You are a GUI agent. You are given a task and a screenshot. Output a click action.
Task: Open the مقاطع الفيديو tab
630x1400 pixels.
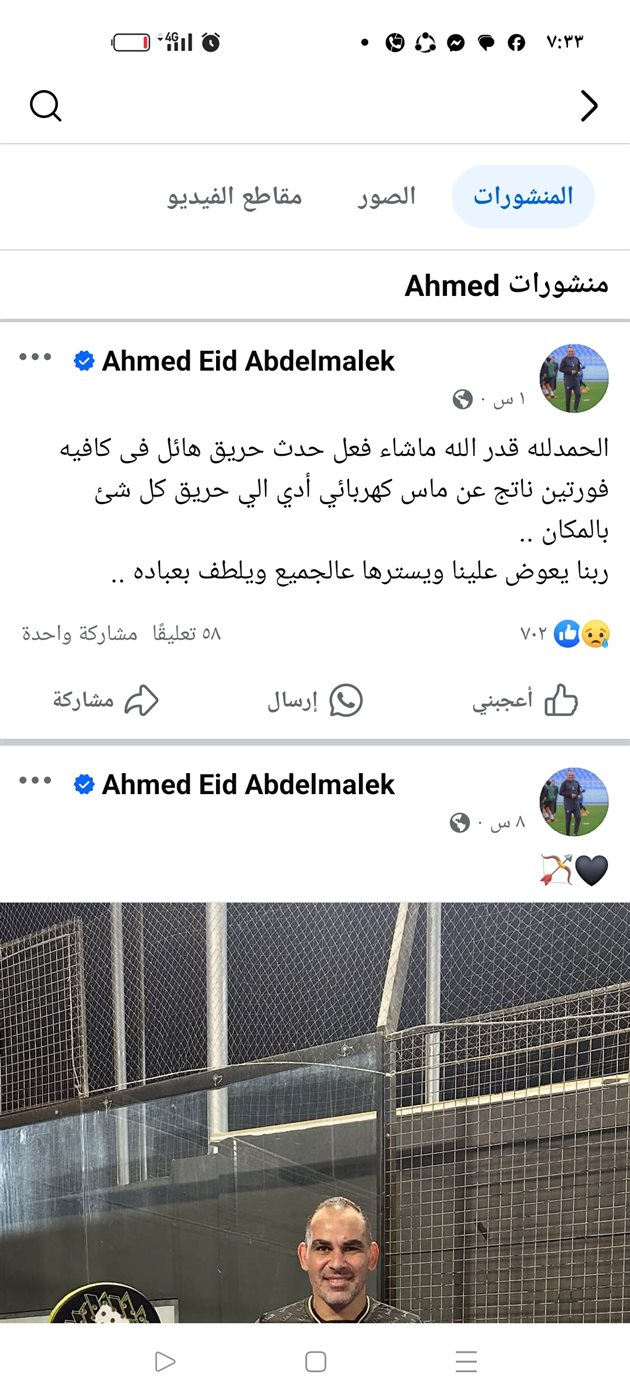point(235,196)
